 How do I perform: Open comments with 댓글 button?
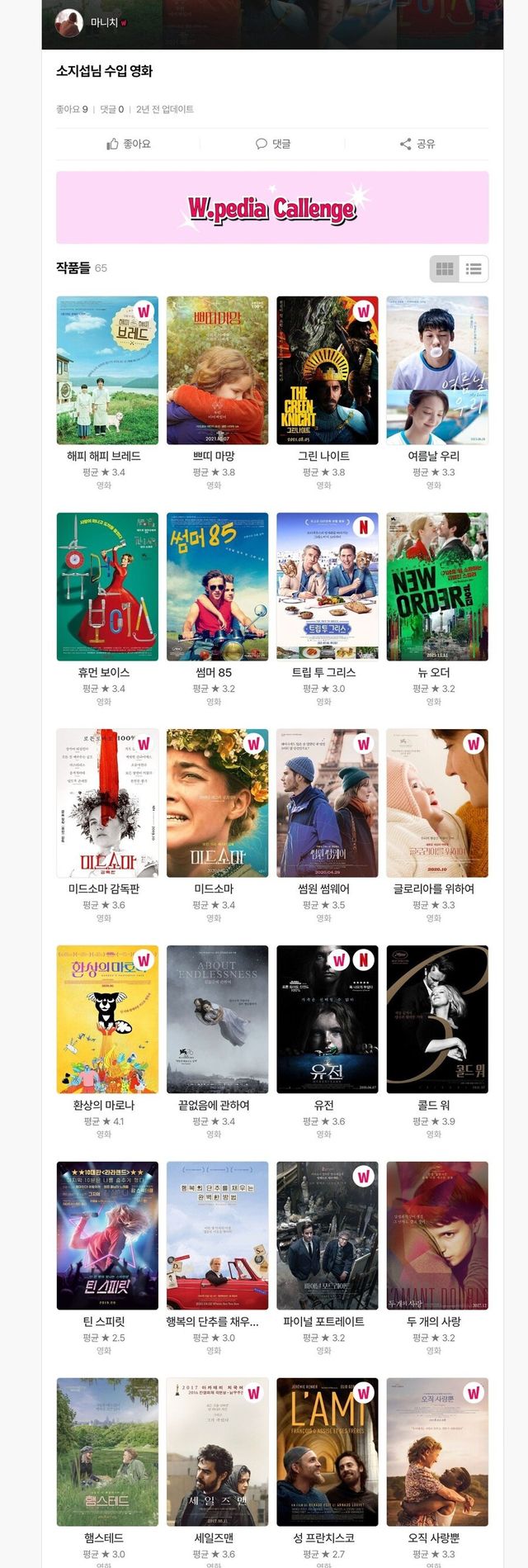pos(272,144)
